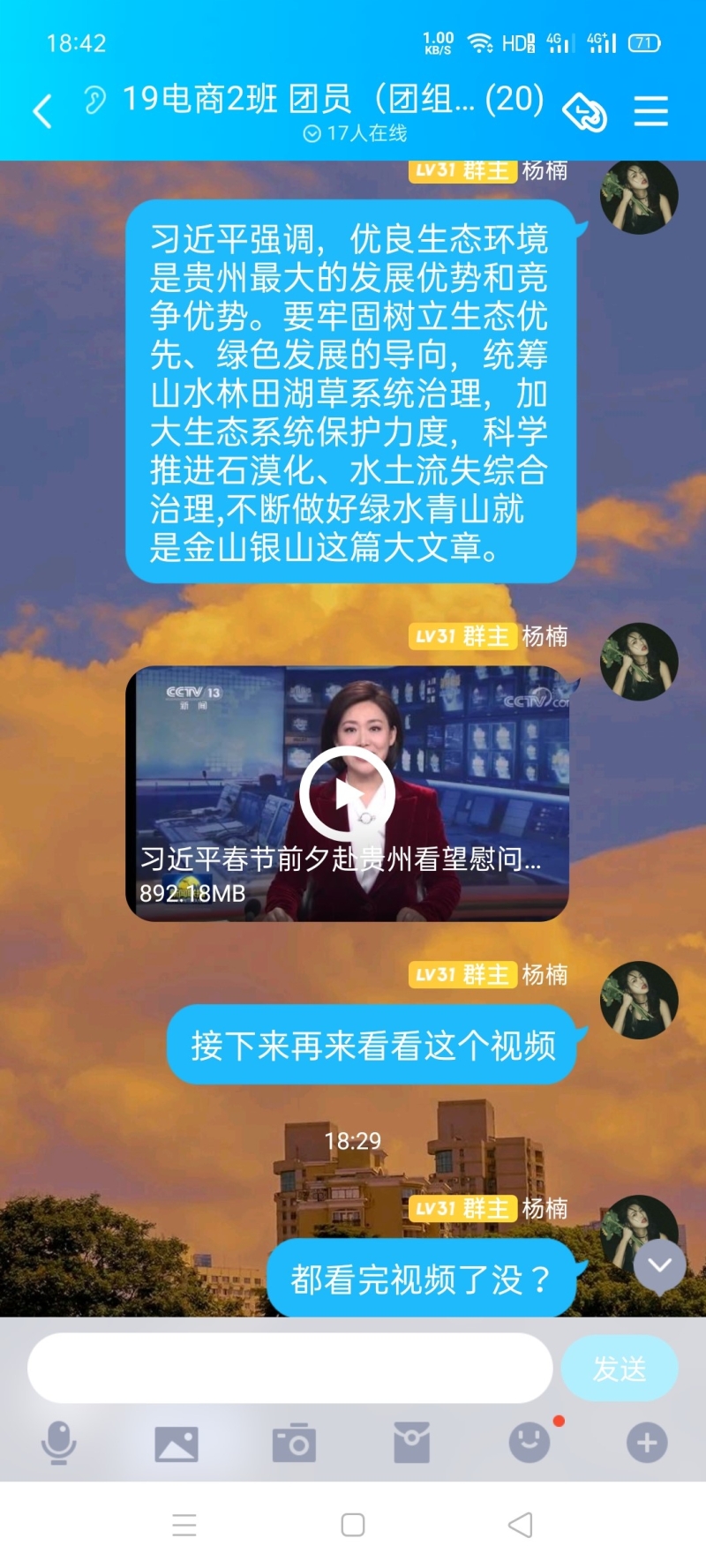Viewport: 706px width, 1568px height.
Task: Go to the system home screen
Action: pyautogui.click(x=353, y=1525)
